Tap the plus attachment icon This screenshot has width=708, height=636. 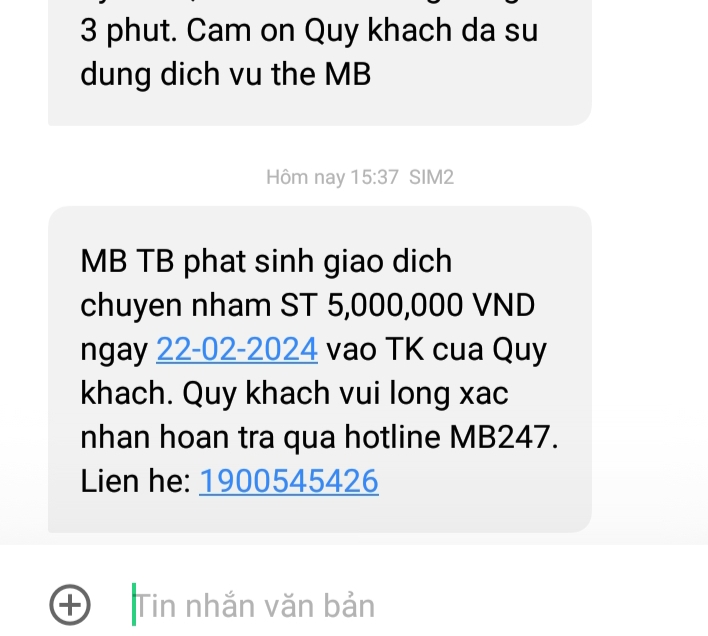(x=70, y=604)
